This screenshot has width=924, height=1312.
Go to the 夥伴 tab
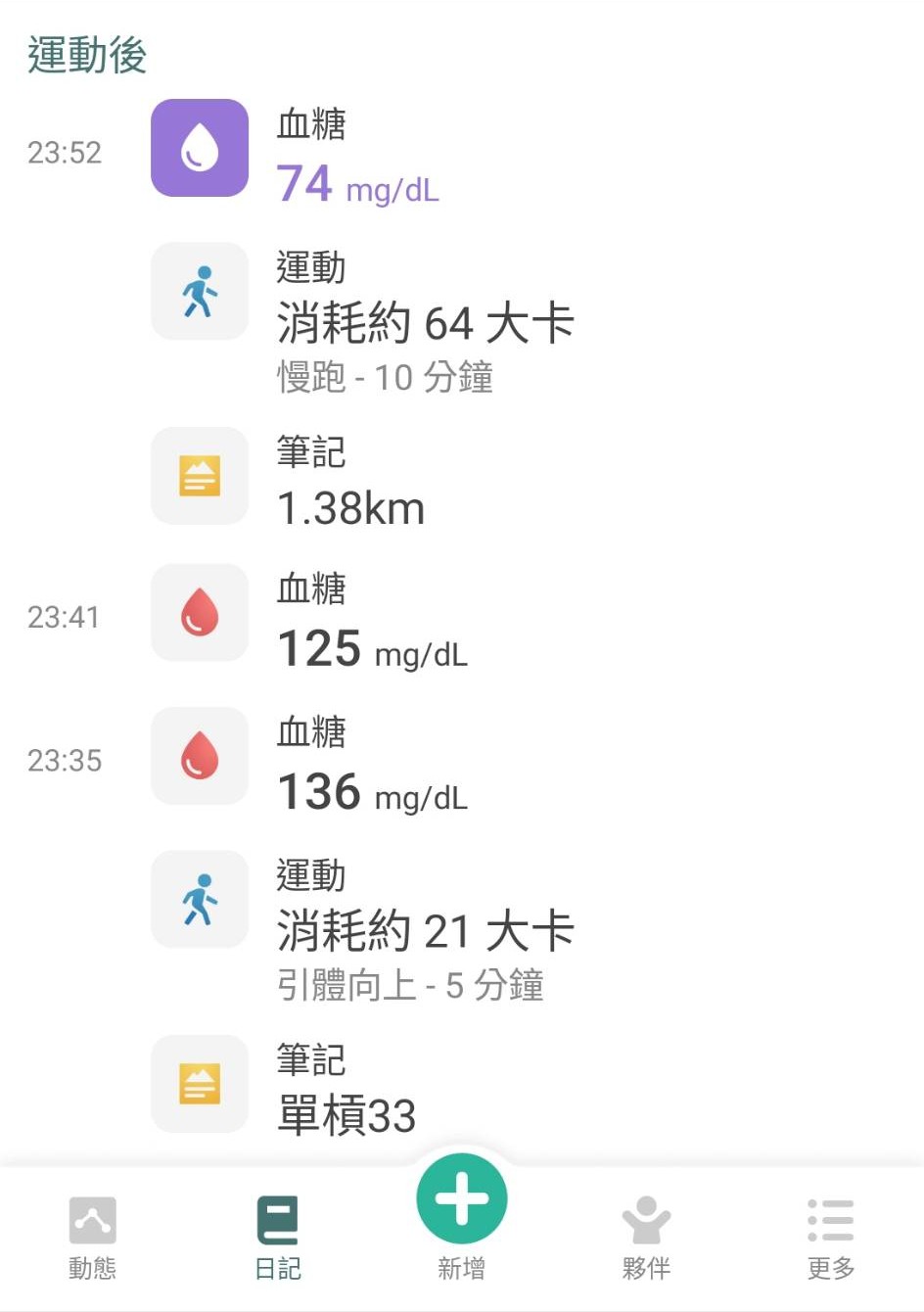(646, 1238)
